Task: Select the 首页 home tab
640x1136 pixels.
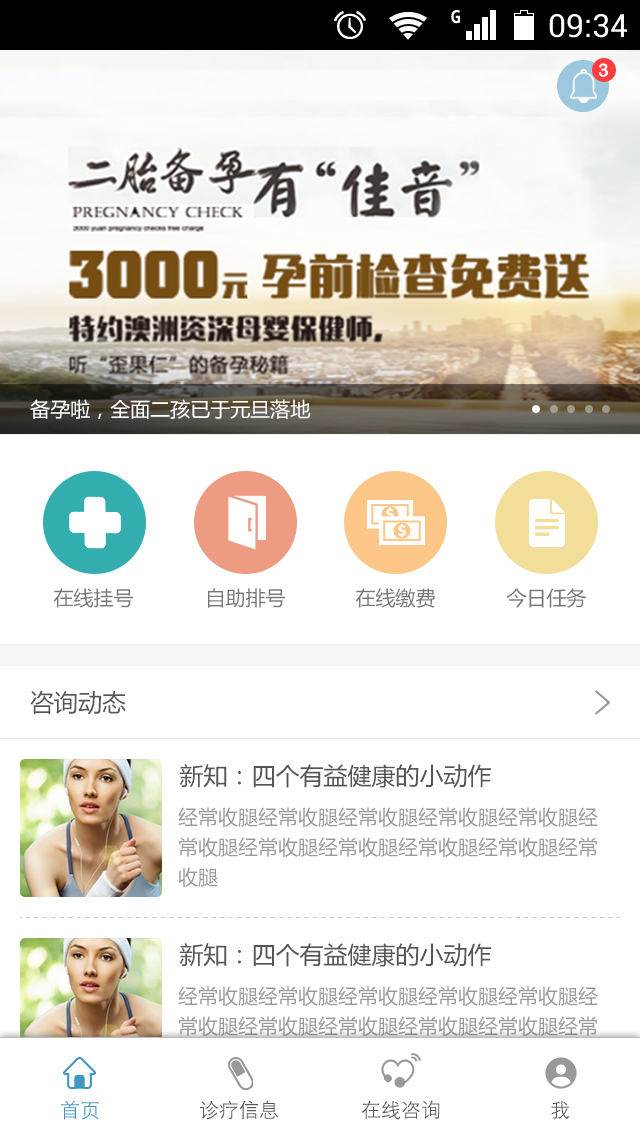Action: [x=80, y=1088]
